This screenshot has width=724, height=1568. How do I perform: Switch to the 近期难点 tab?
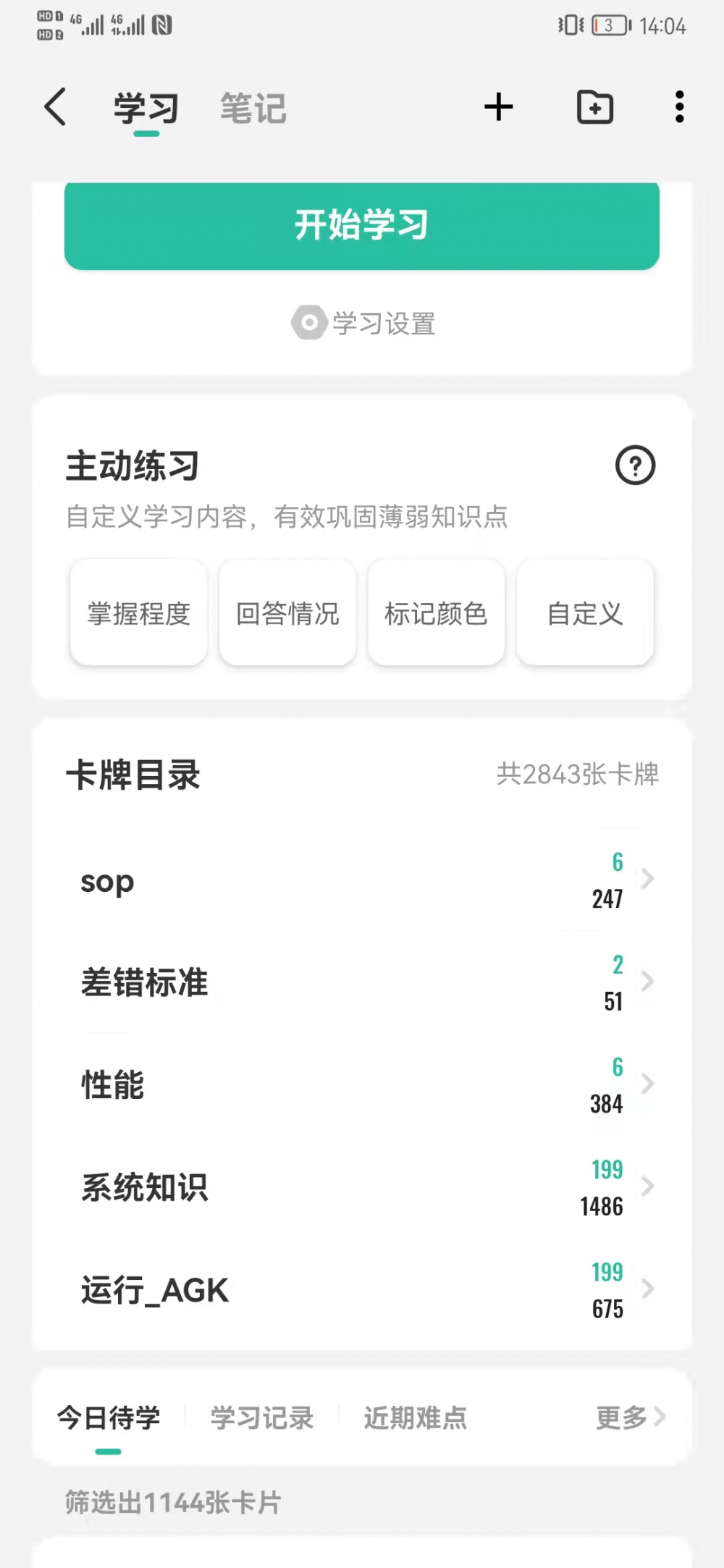coord(416,1417)
